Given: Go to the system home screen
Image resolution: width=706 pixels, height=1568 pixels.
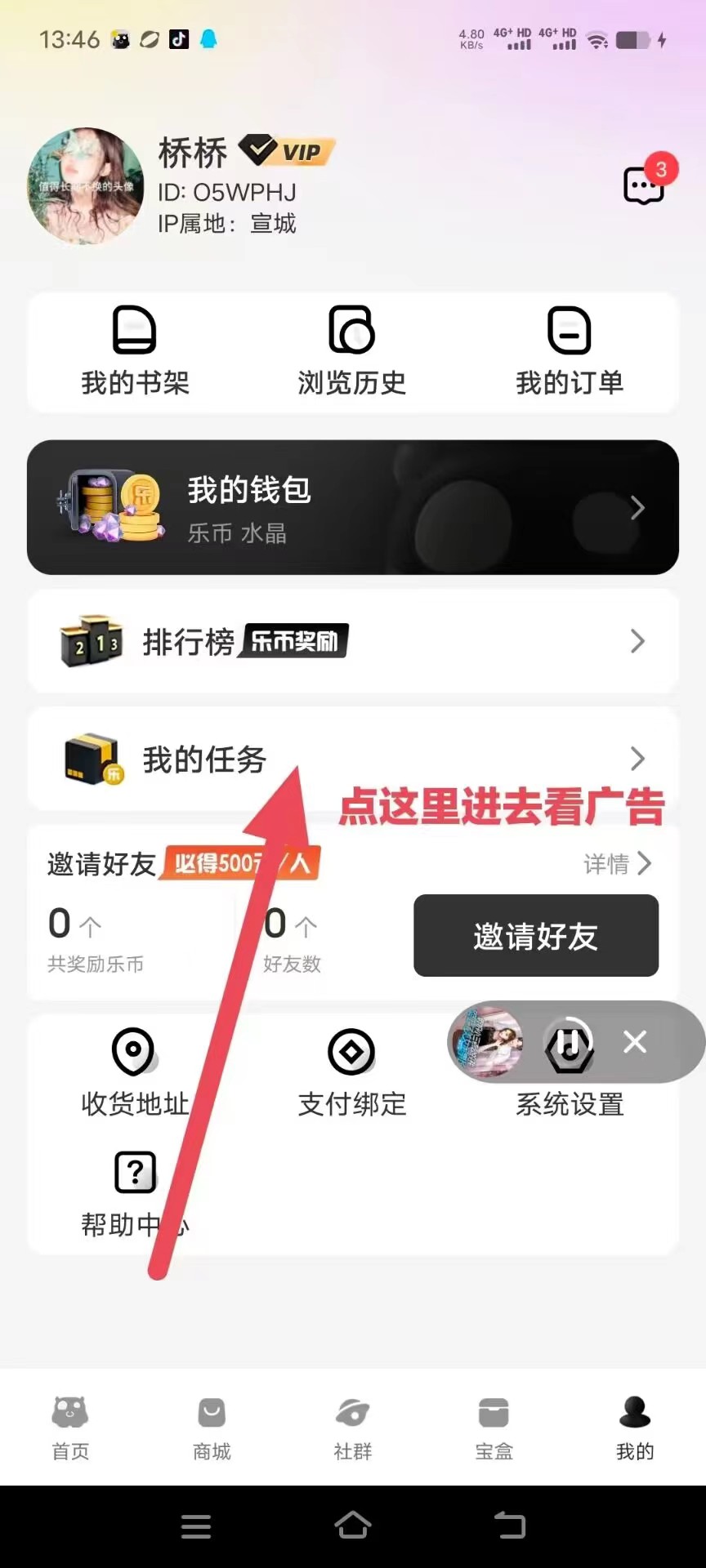Looking at the screenshot, I should [x=353, y=1525].
